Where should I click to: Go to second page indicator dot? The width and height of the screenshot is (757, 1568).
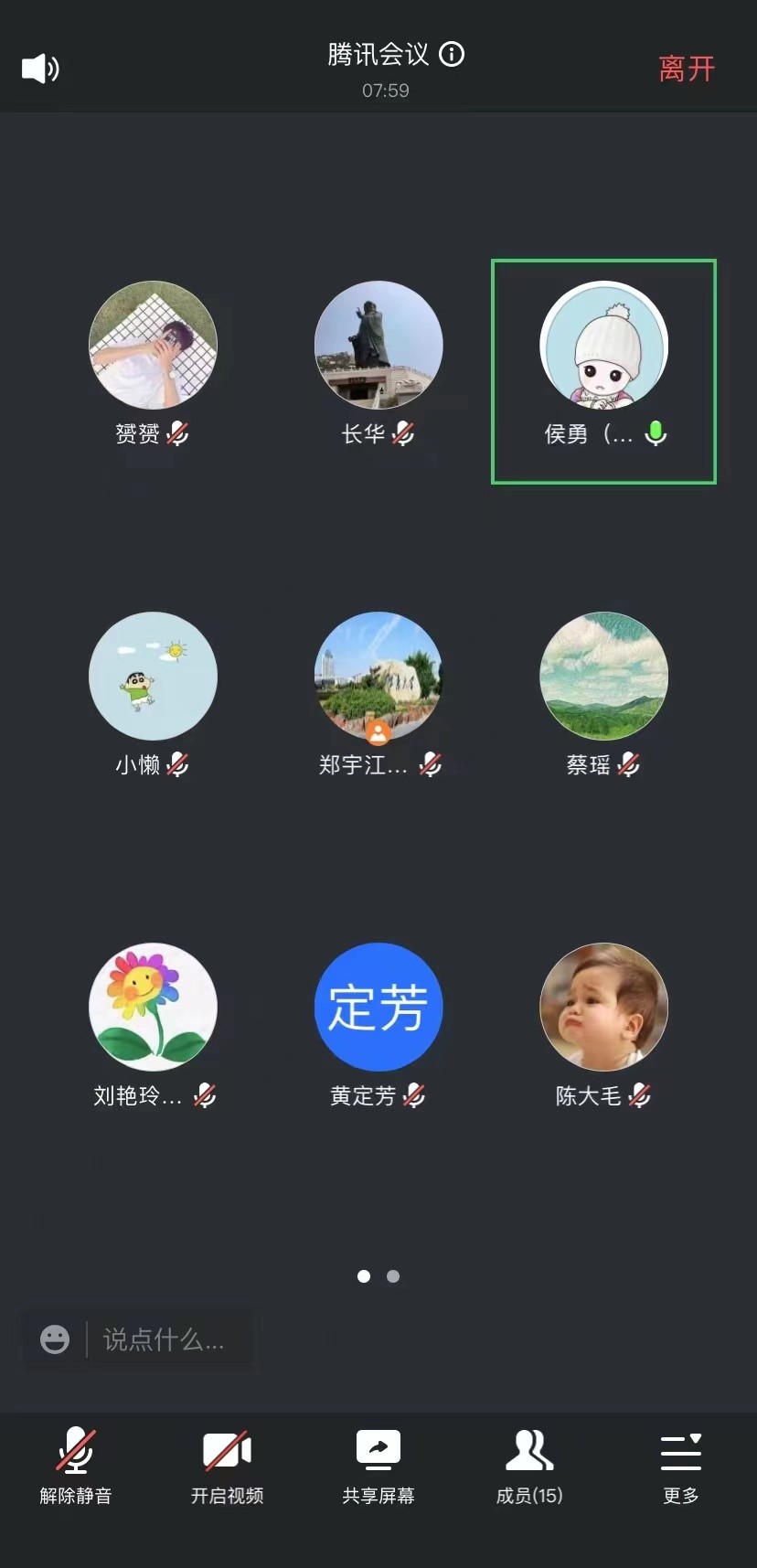(393, 1276)
